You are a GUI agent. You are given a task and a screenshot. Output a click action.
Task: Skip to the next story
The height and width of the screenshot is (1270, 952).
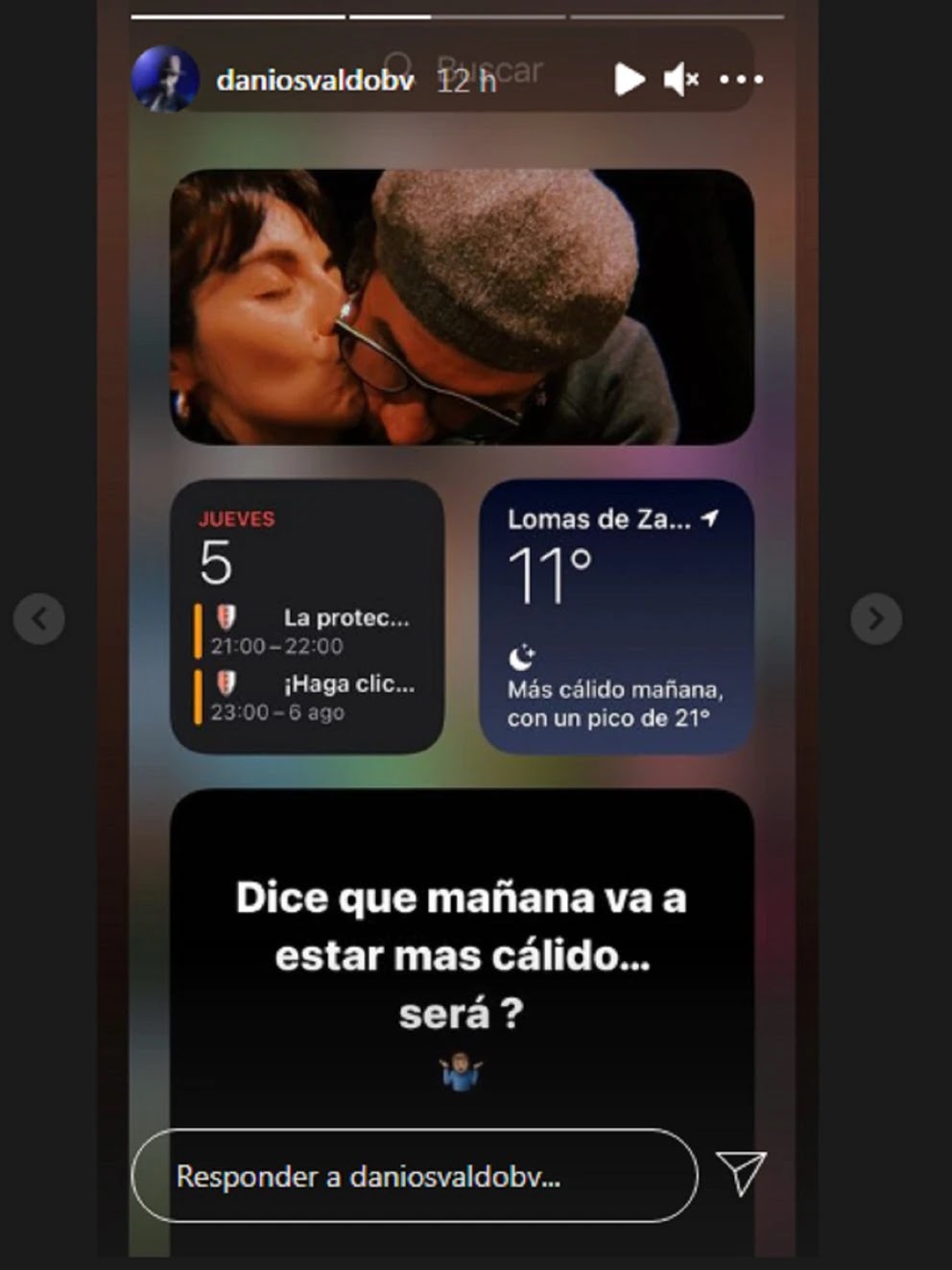click(x=875, y=618)
